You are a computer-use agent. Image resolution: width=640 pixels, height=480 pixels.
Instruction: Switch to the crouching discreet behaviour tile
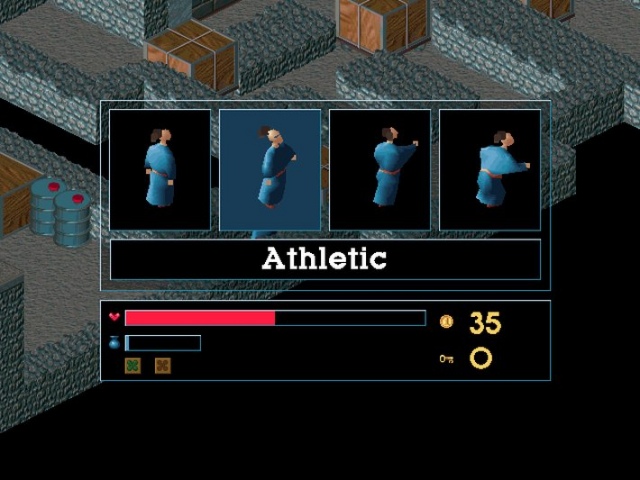click(x=490, y=170)
